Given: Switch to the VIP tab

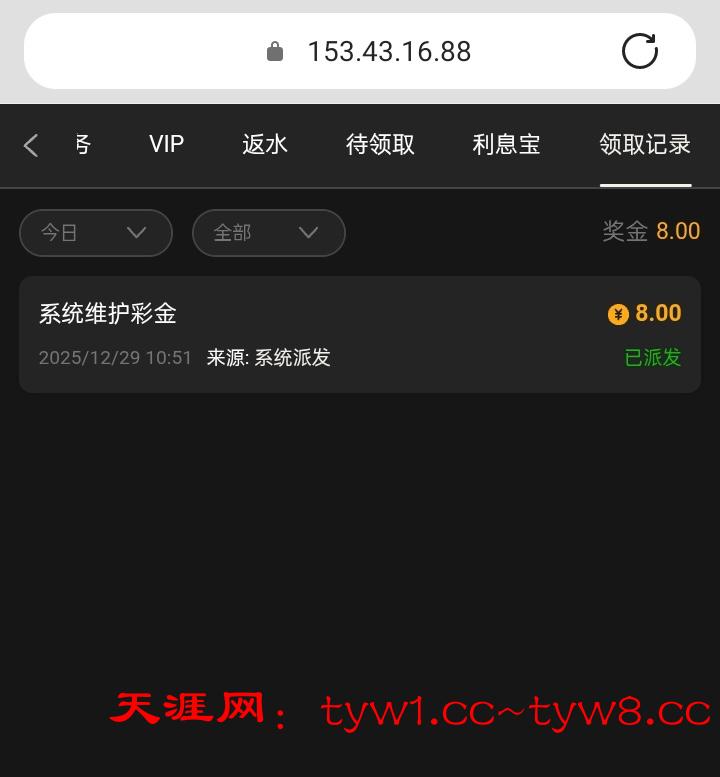Looking at the screenshot, I should [166, 144].
